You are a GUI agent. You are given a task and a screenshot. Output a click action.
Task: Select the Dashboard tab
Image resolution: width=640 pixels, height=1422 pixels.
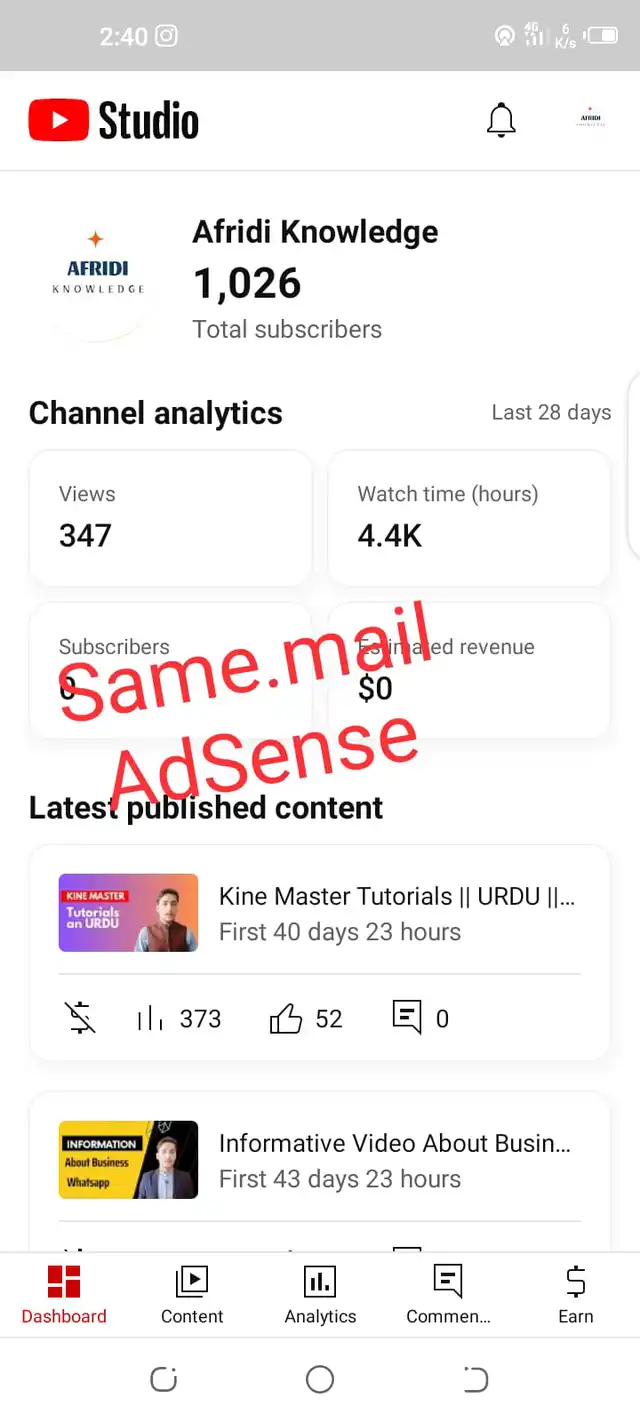tap(64, 1295)
